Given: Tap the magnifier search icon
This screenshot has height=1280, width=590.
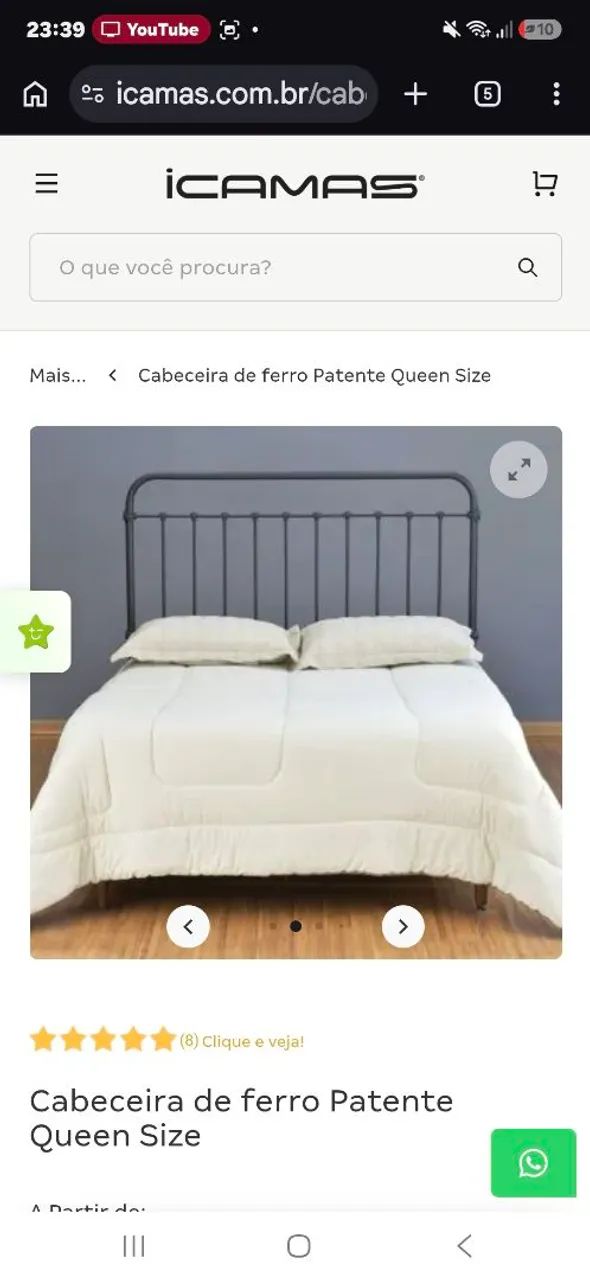Looking at the screenshot, I should (527, 268).
